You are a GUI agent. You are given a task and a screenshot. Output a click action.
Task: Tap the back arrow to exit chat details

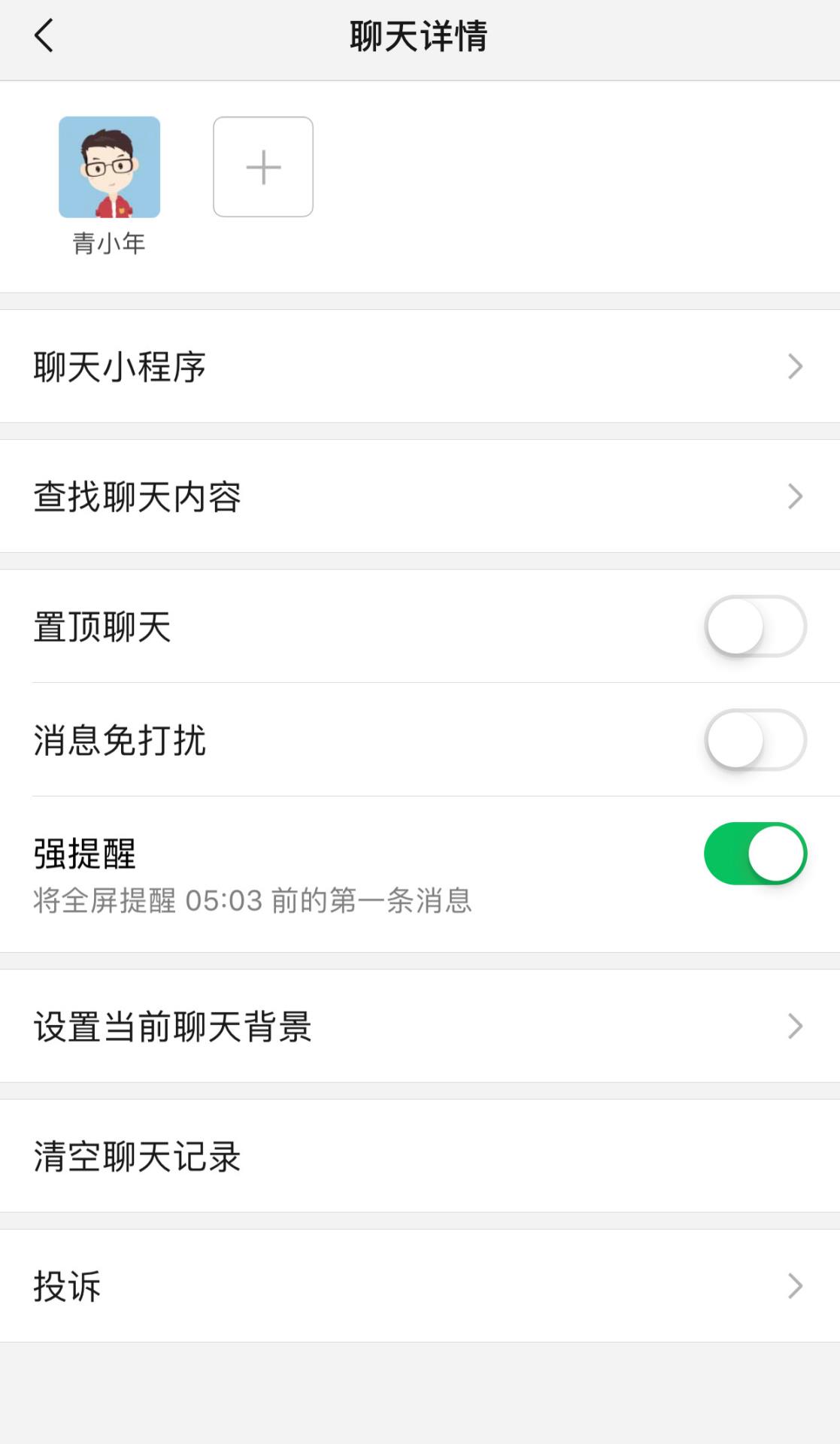click(x=43, y=35)
